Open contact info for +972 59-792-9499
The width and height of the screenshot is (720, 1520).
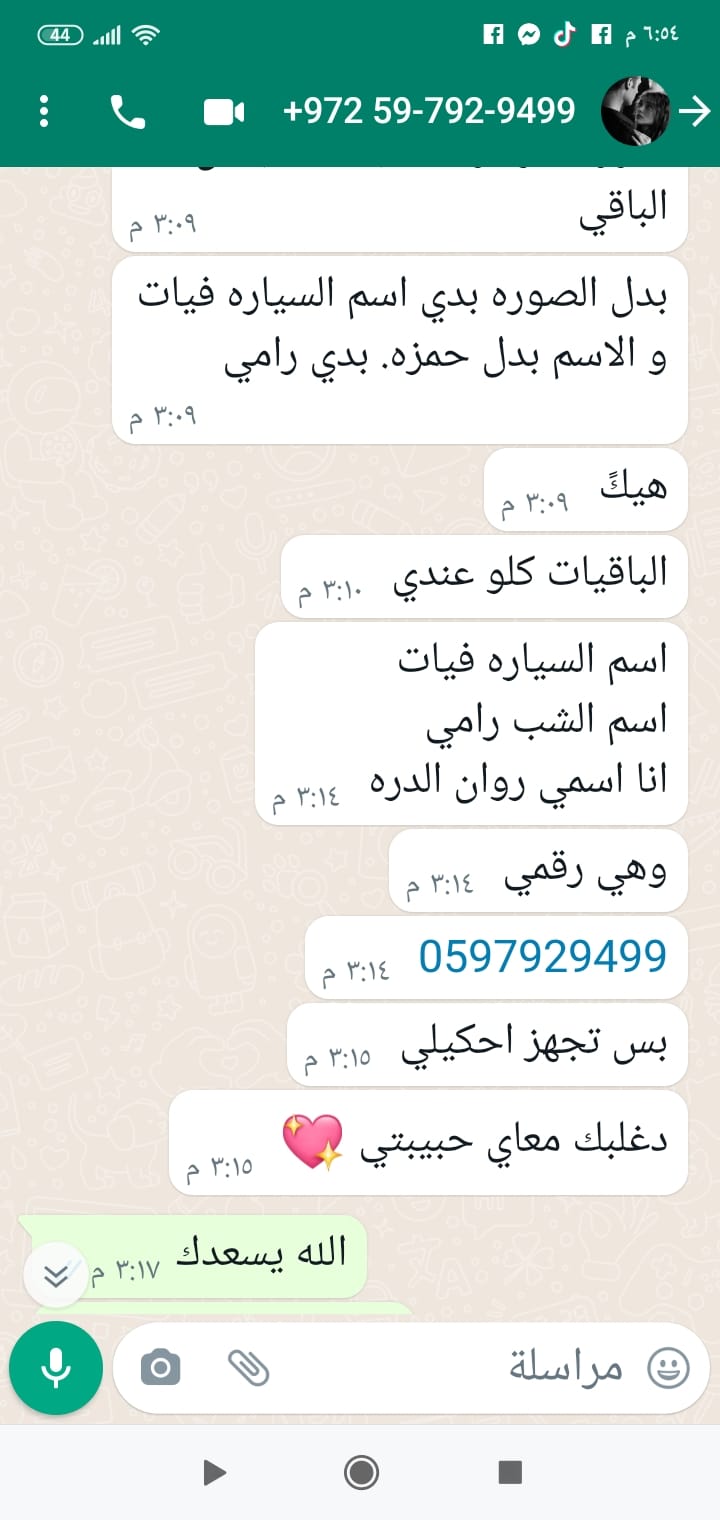(x=430, y=111)
